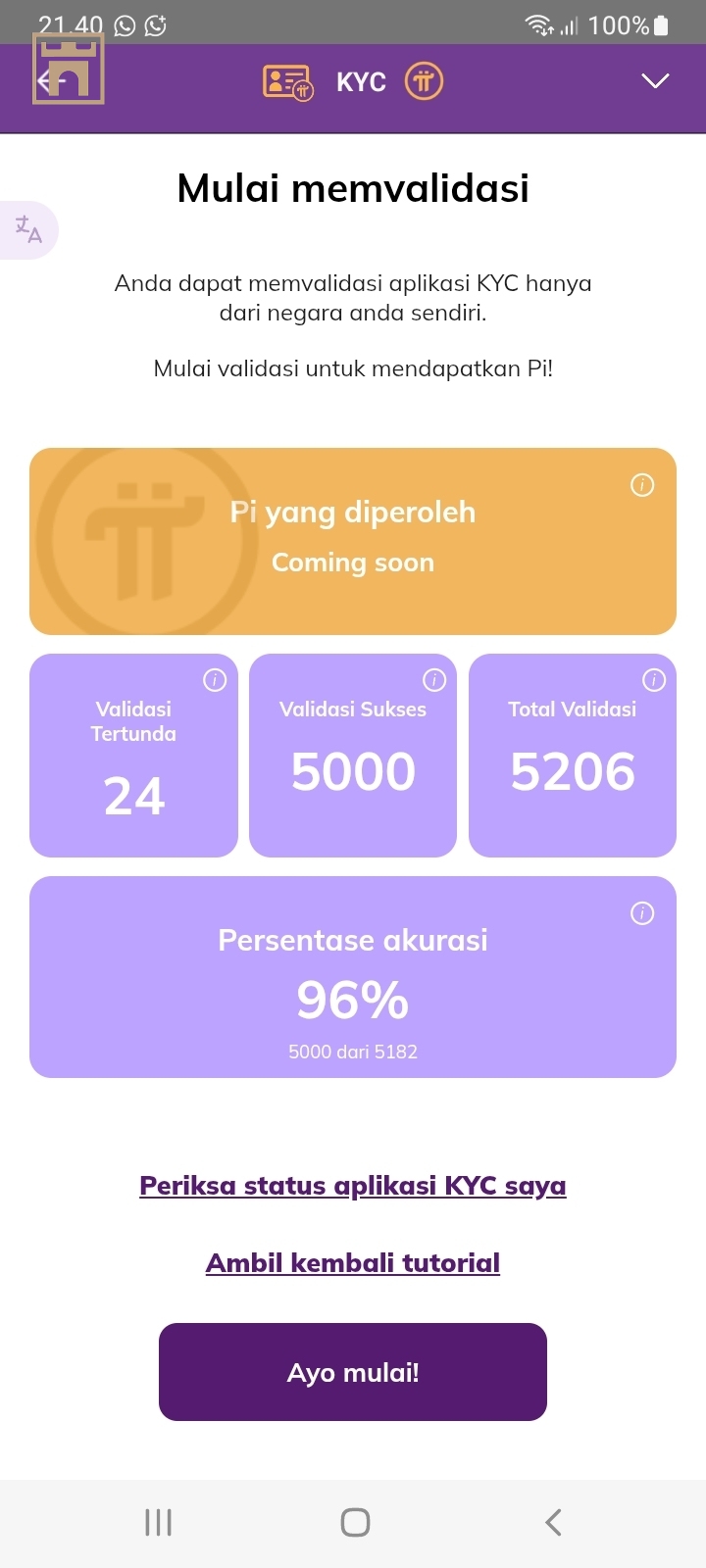Expand the KYC header dropdown chevron
Viewport: 706px width, 1568px height.
[x=655, y=81]
